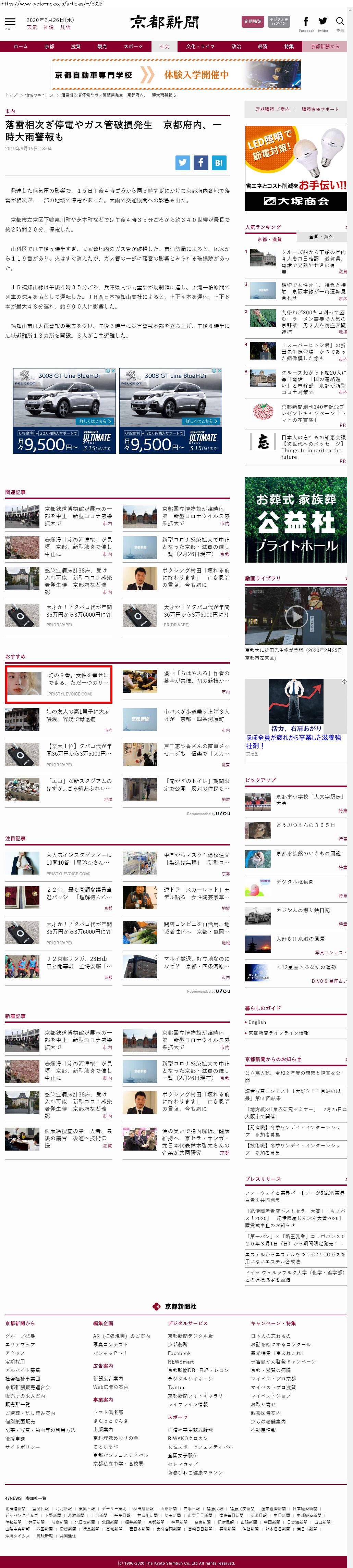Share the article on Facebook

tap(200, 163)
